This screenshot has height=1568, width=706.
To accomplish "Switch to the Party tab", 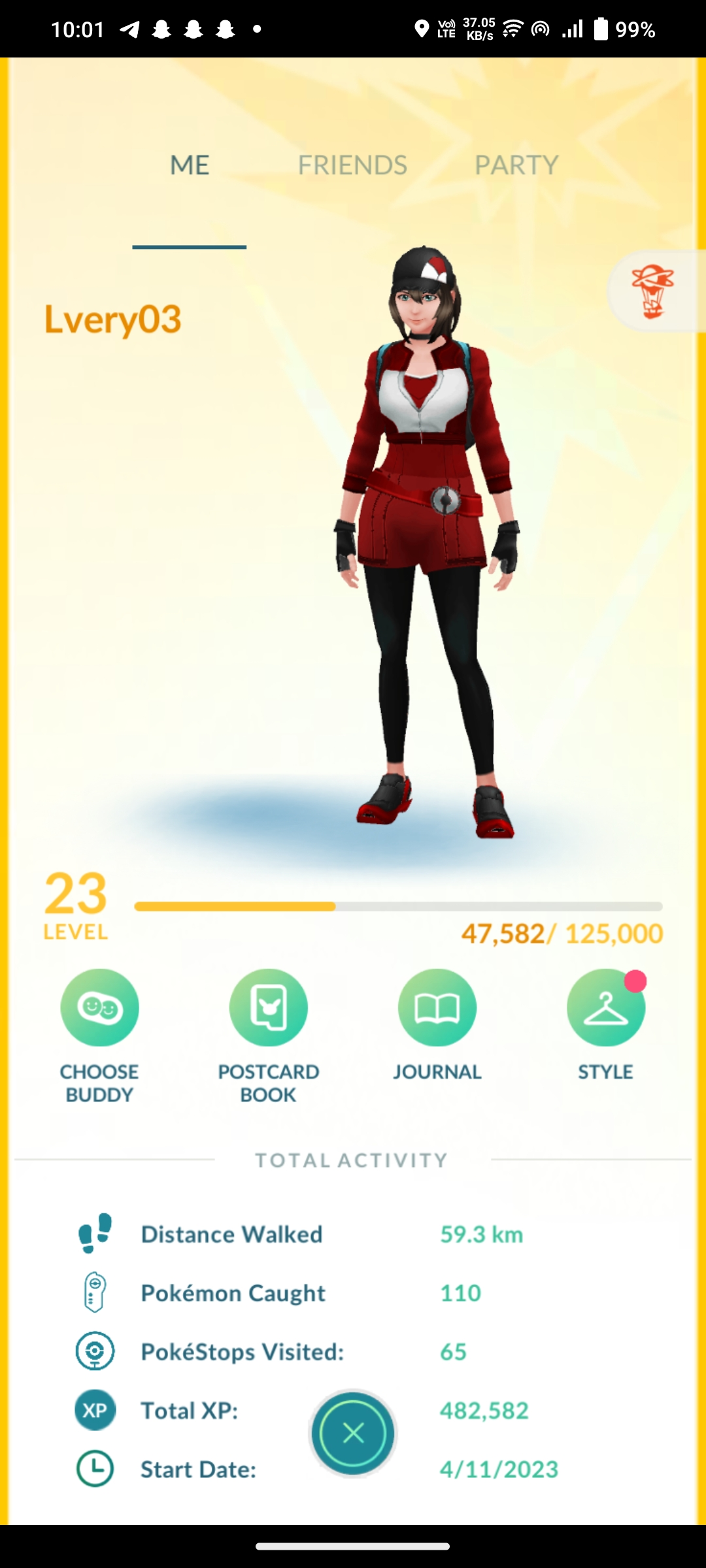I will (x=516, y=165).
